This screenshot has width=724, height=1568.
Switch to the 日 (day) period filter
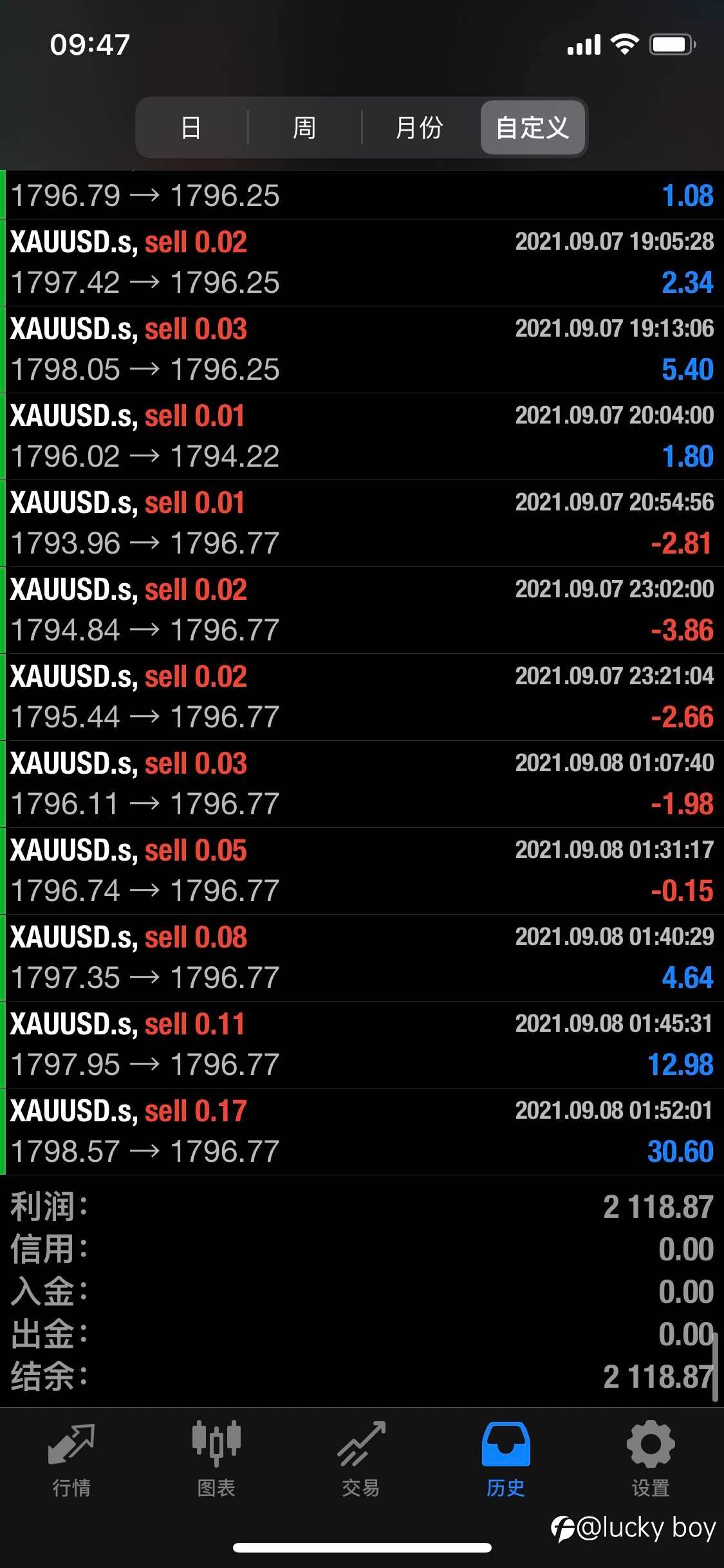coord(191,127)
